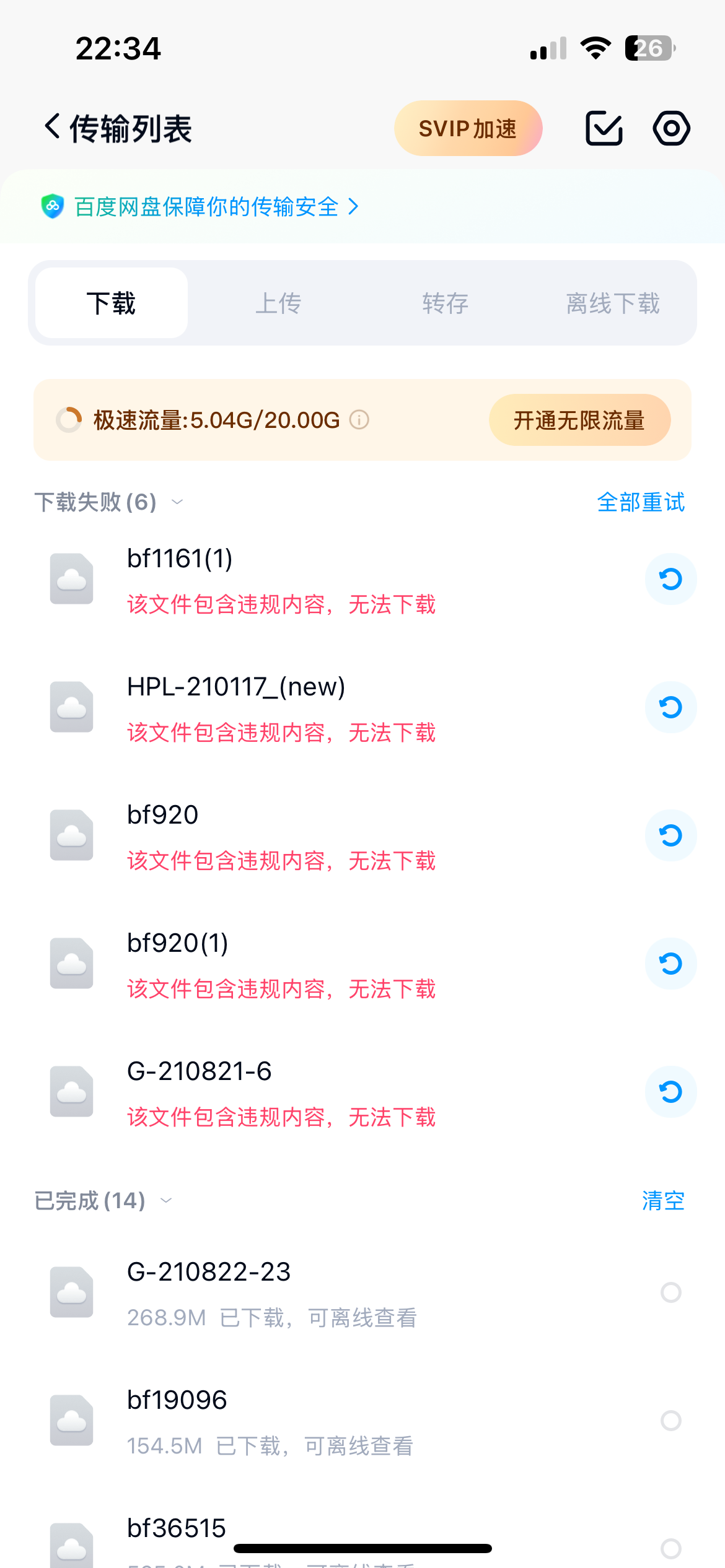Go back from the 传输列表 page
The height and width of the screenshot is (1568, 725).
pyautogui.click(x=53, y=128)
